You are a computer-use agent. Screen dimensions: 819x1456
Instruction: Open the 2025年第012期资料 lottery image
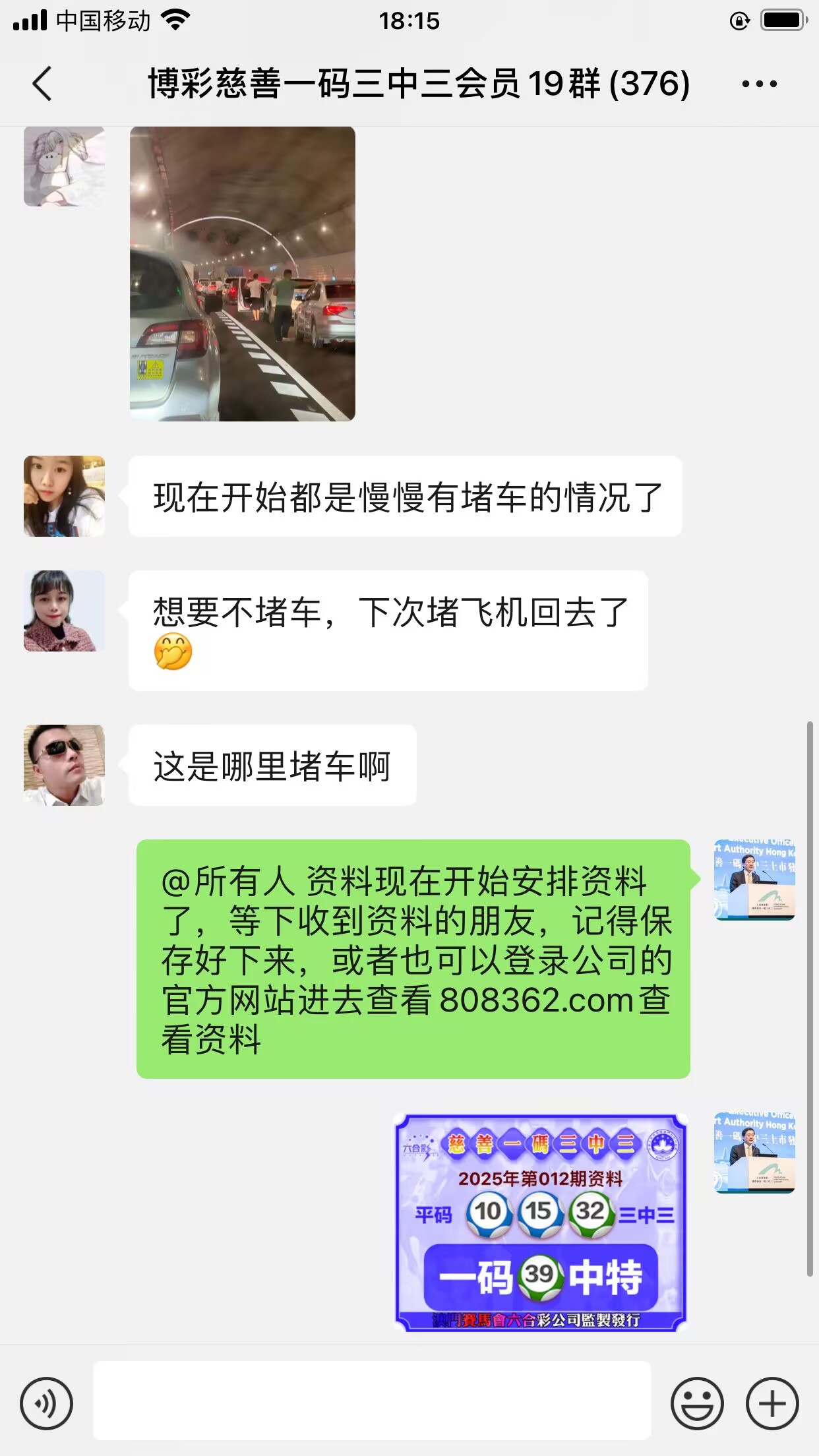coord(541,1223)
